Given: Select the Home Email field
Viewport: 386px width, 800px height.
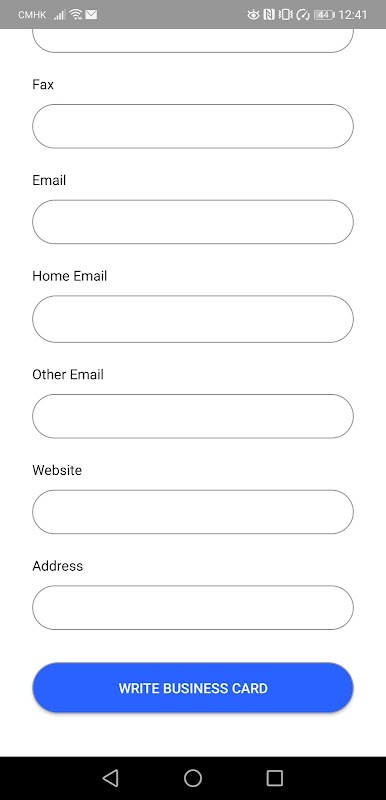Looking at the screenshot, I should pyautogui.click(x=193, y=319).
